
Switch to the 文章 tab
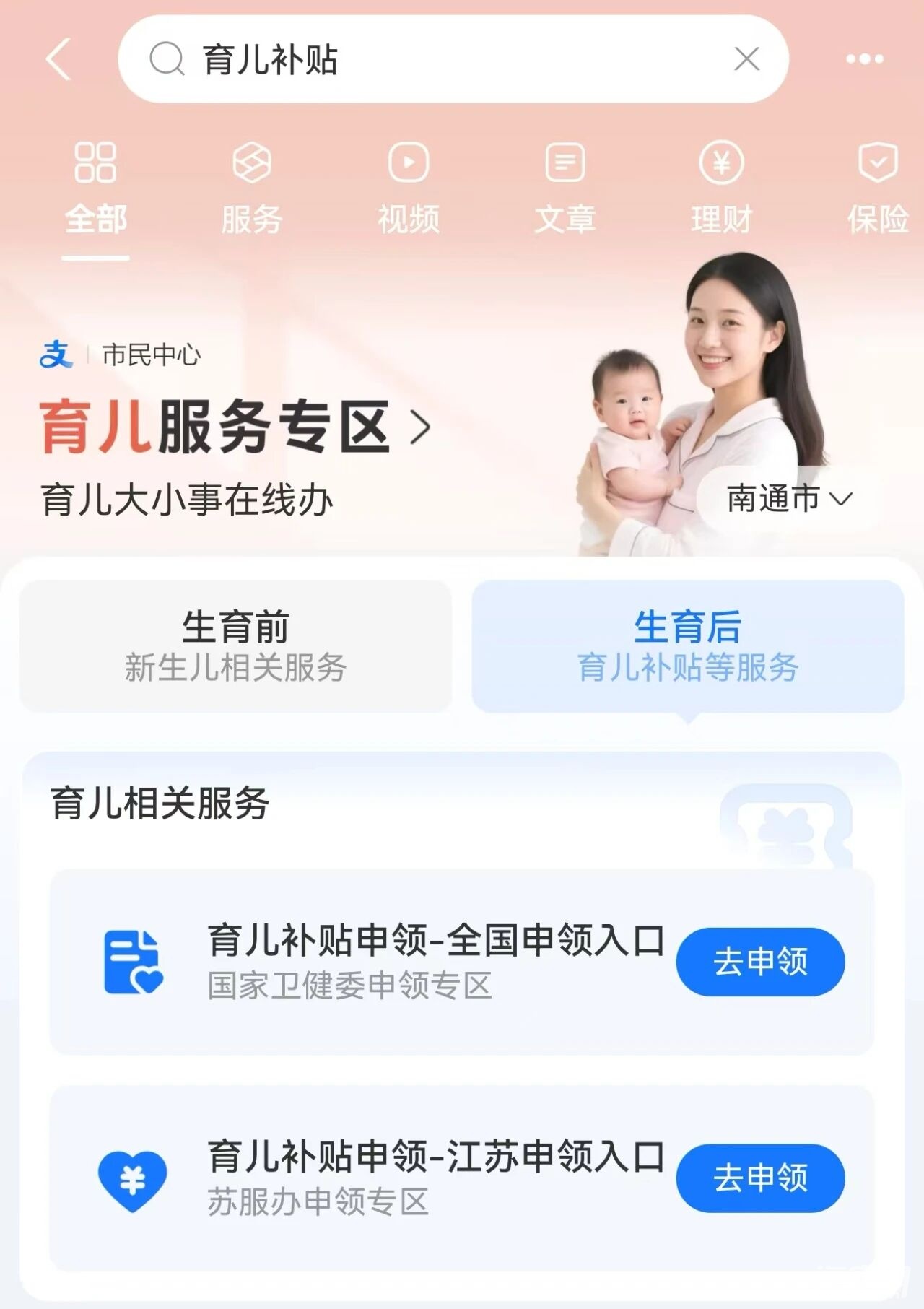point(565,189)
